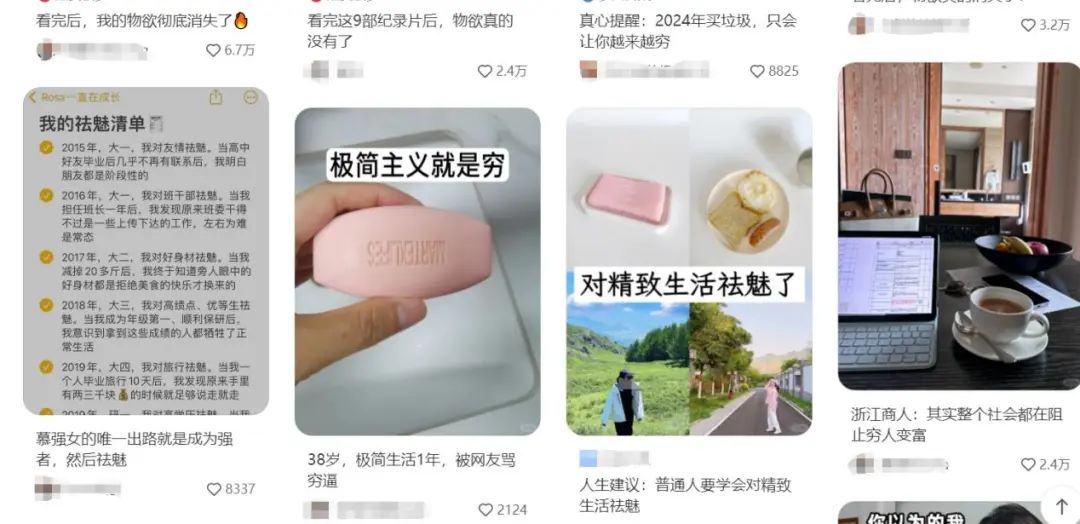Open the 极简主义就是穷 soap post
Viewport: 1080px width, 524px height.
(x=417, y=271)
